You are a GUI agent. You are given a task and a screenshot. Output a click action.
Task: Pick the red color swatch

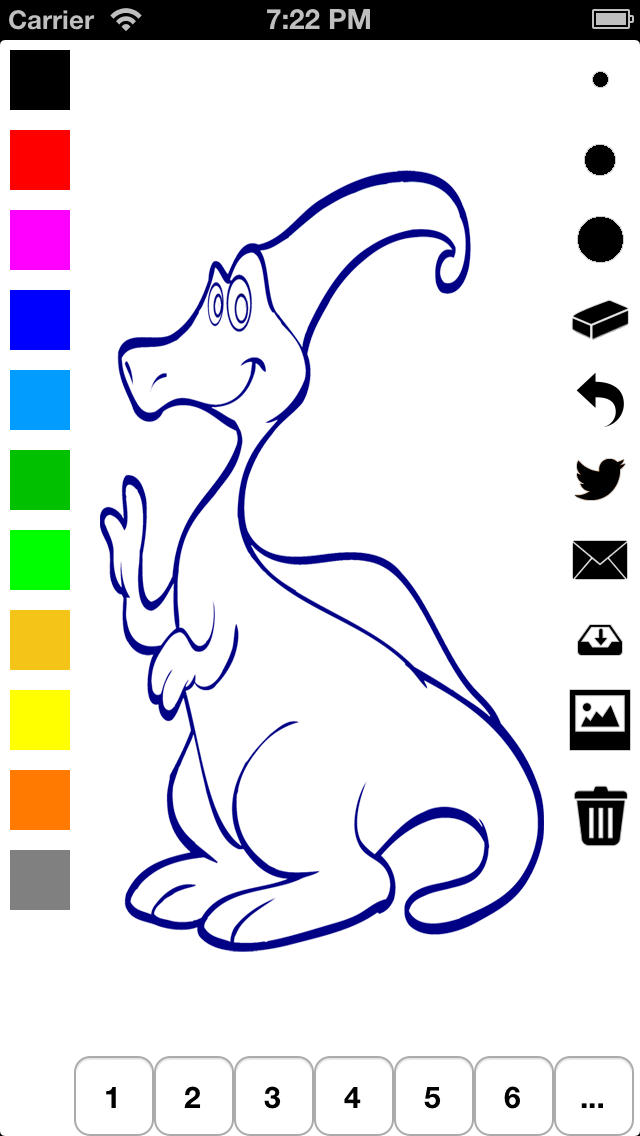pos(40,160)
